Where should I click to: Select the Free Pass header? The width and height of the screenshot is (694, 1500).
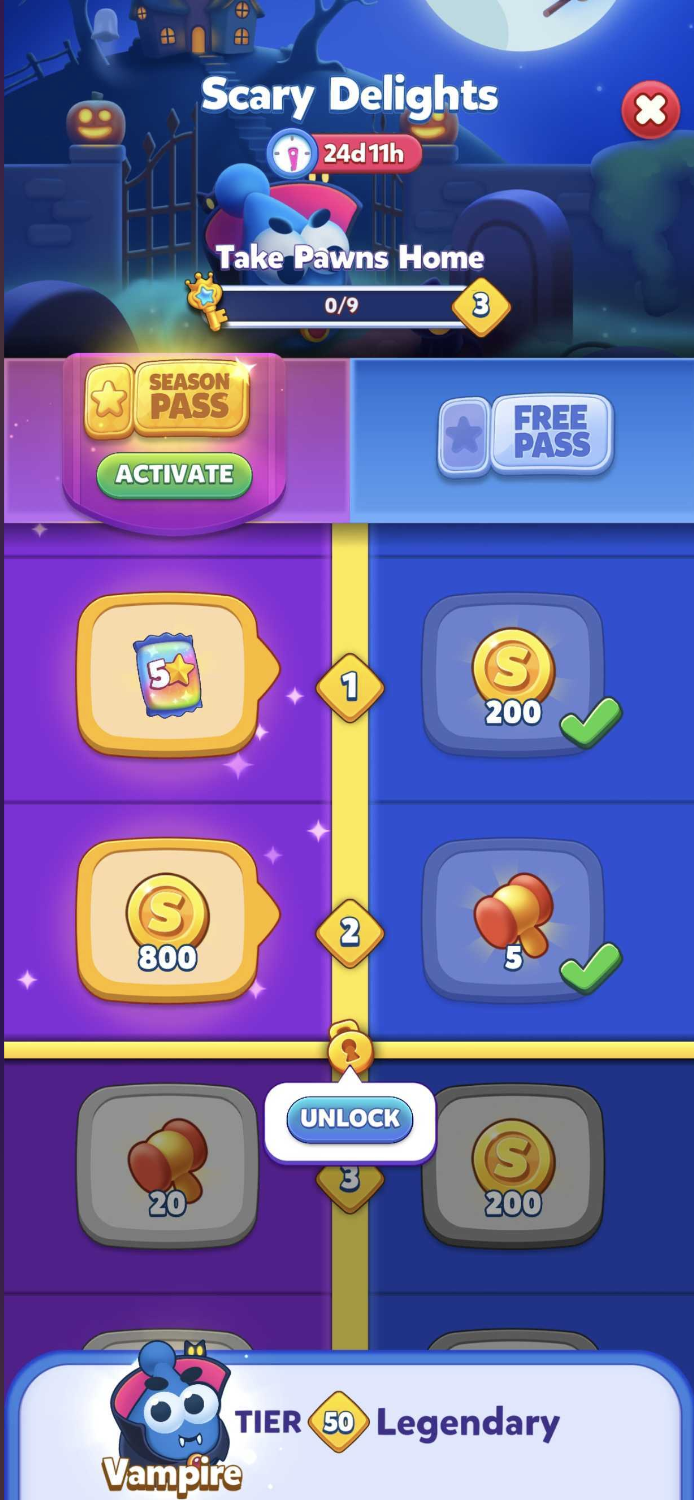pos(525,433)
